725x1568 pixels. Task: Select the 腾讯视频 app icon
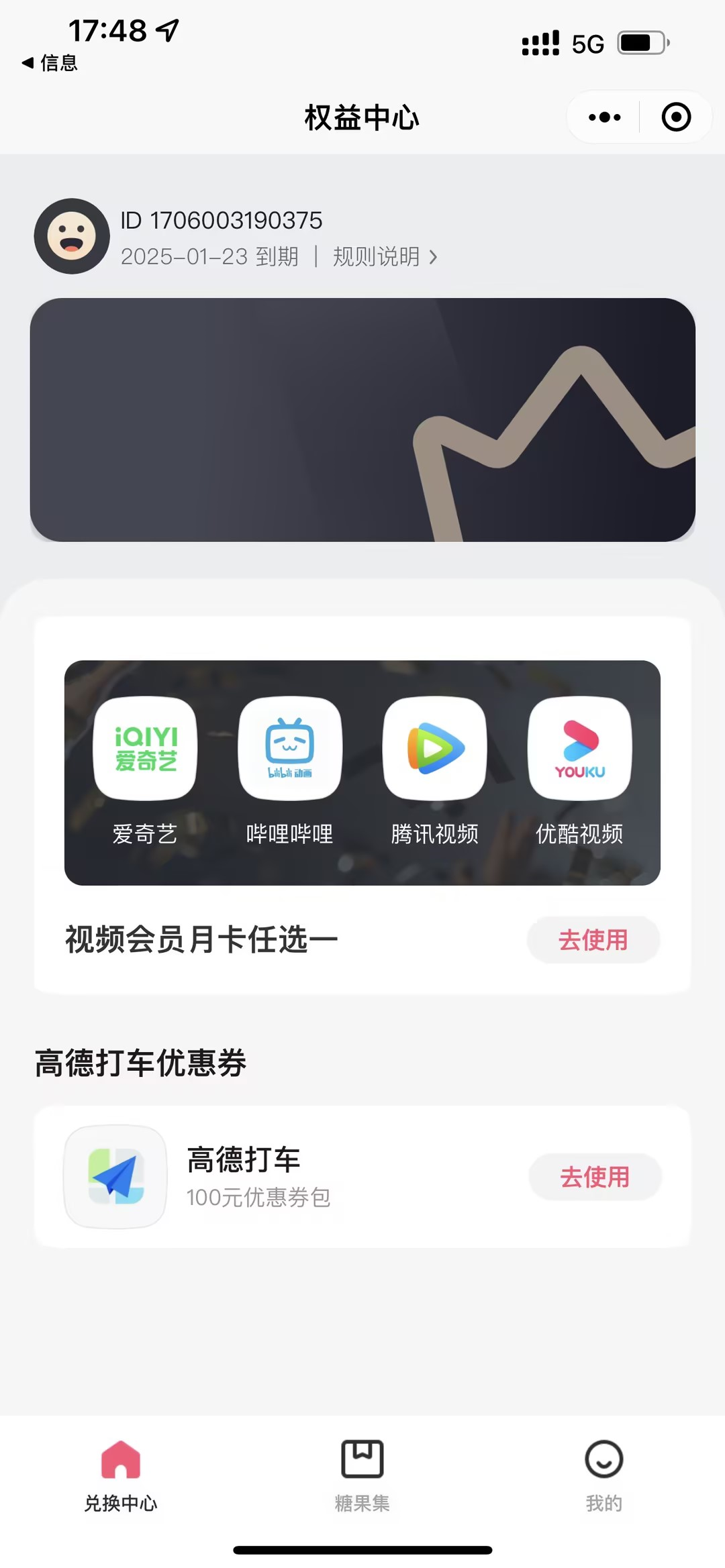click(x=435, y=748)
